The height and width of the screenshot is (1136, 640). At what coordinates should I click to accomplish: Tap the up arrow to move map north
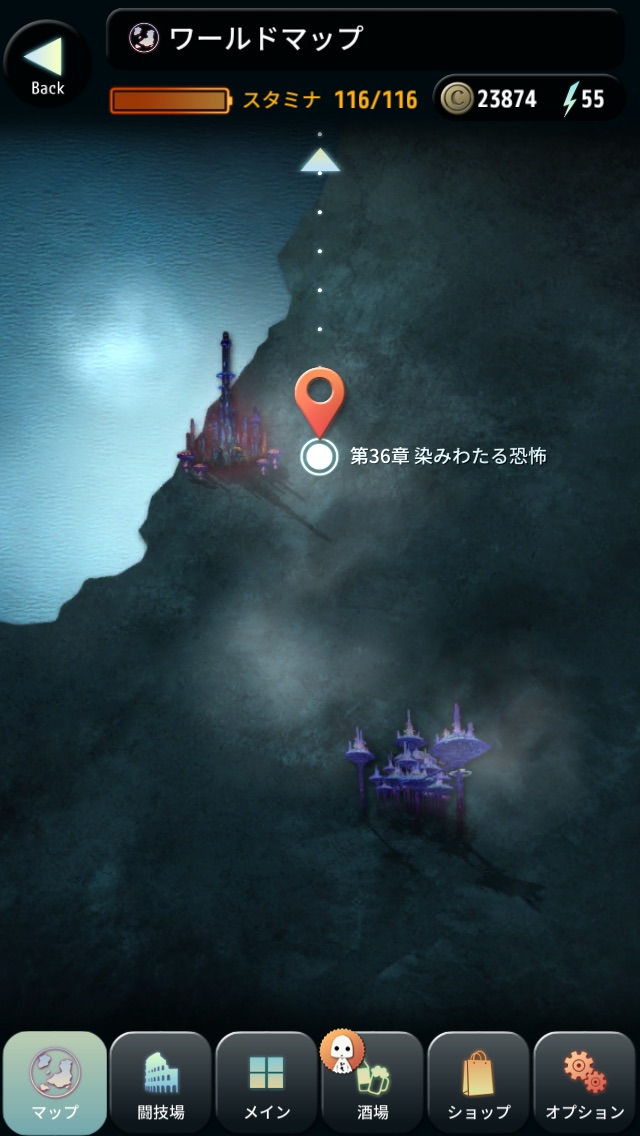(320, 160)
